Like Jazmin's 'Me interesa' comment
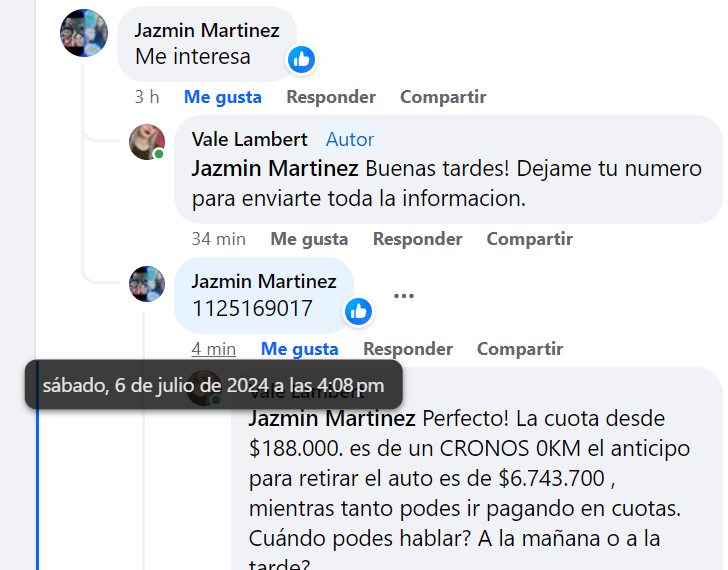Viewport: 728px width, 570px height. coord(222,97)
